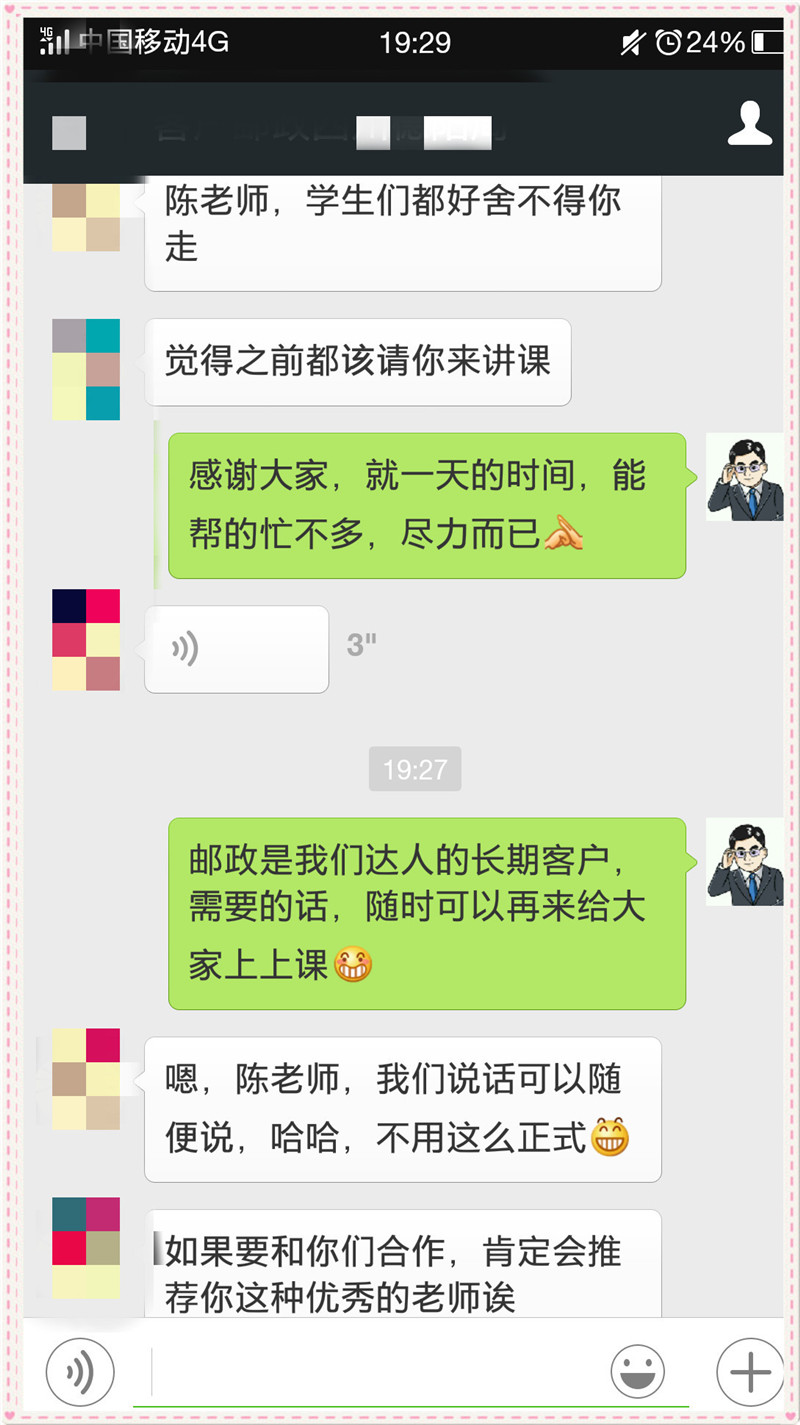
Task: Open avatar next to 觉得之前都该请你来讲课
Action: [x=86, y=369]
